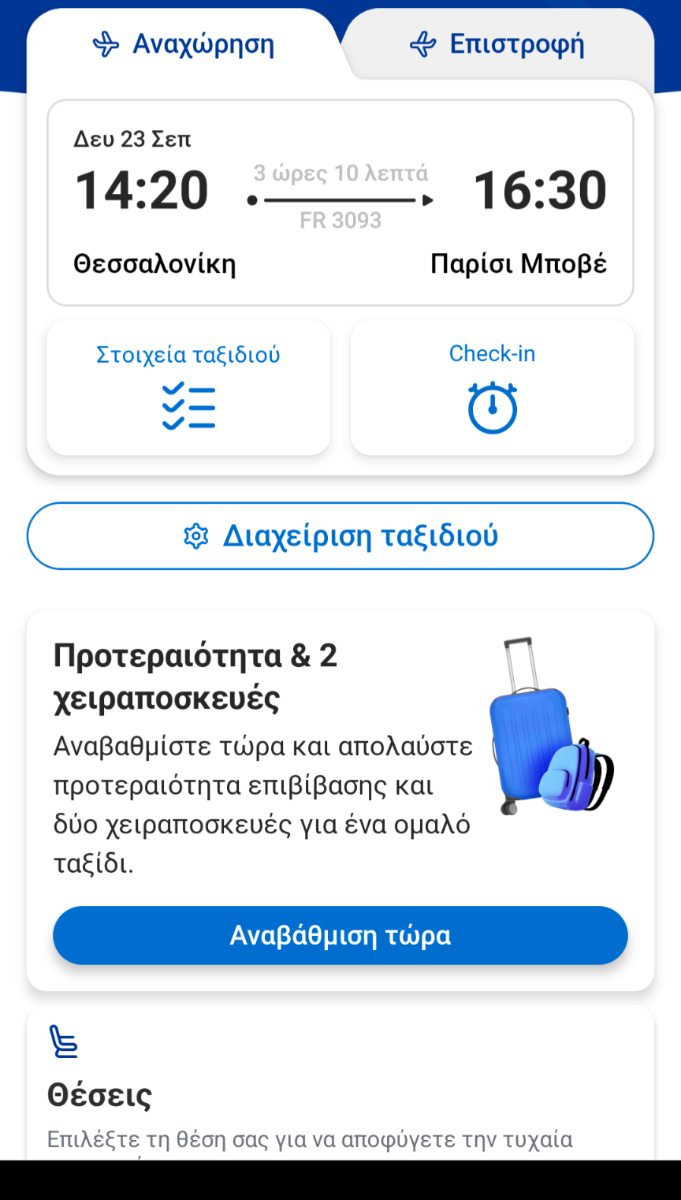Open flight FR 3093 details card
The width and height of the screenshot is (681, 1200).
tap(340, 202)
